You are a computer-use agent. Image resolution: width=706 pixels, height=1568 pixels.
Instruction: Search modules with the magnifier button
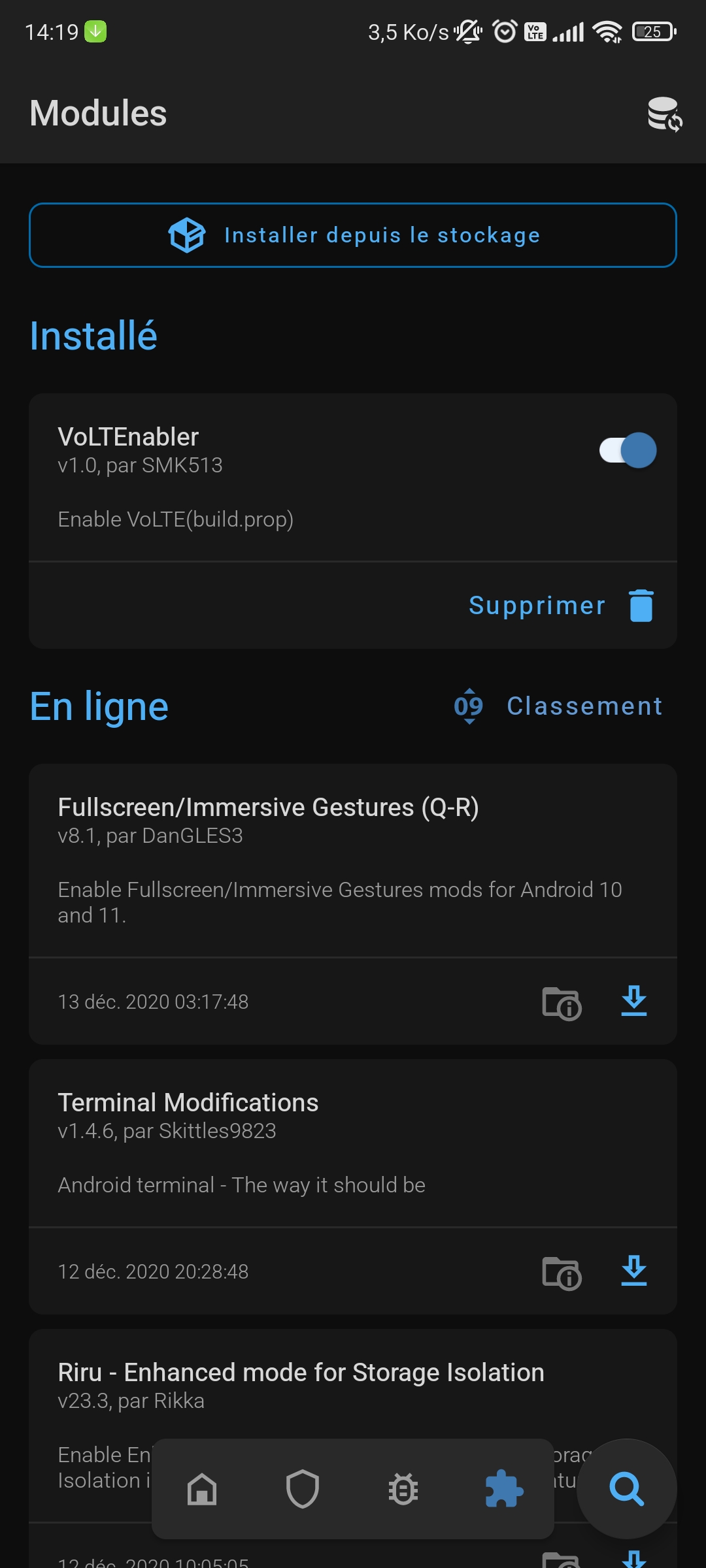(x=627, y=1489)
